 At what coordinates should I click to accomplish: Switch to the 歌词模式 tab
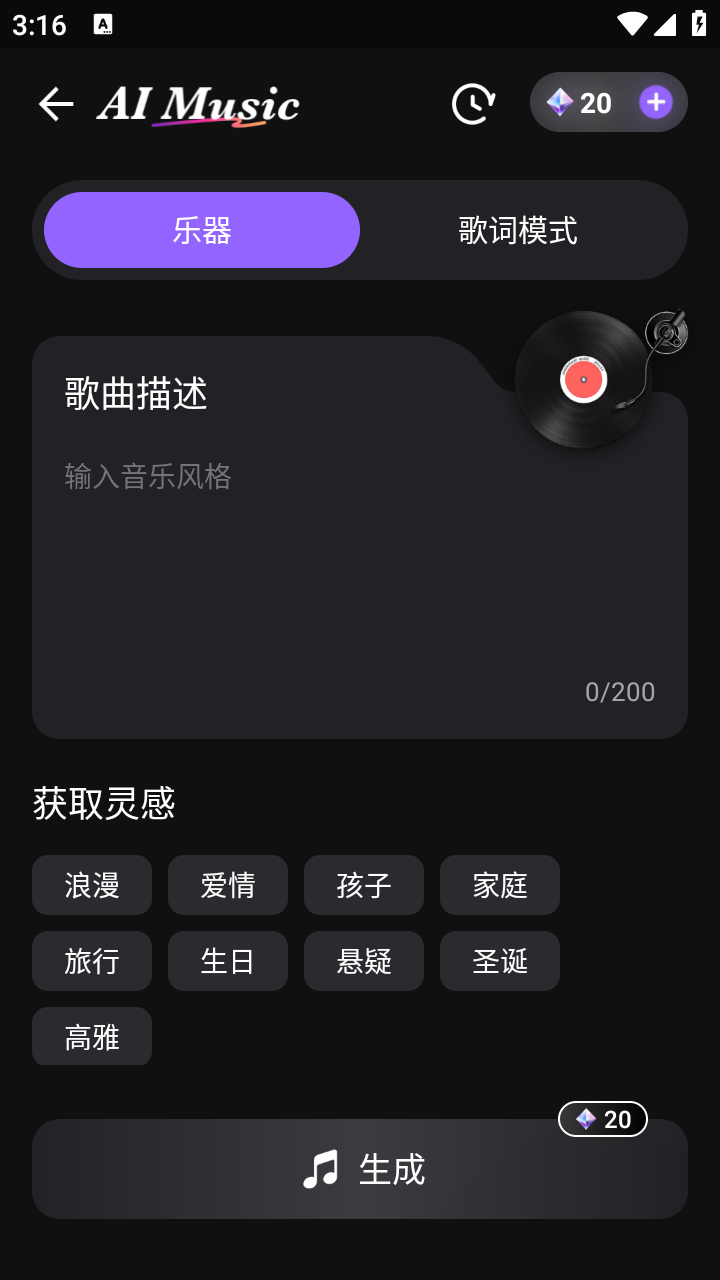pyautogui.click(x=519, y=229)
